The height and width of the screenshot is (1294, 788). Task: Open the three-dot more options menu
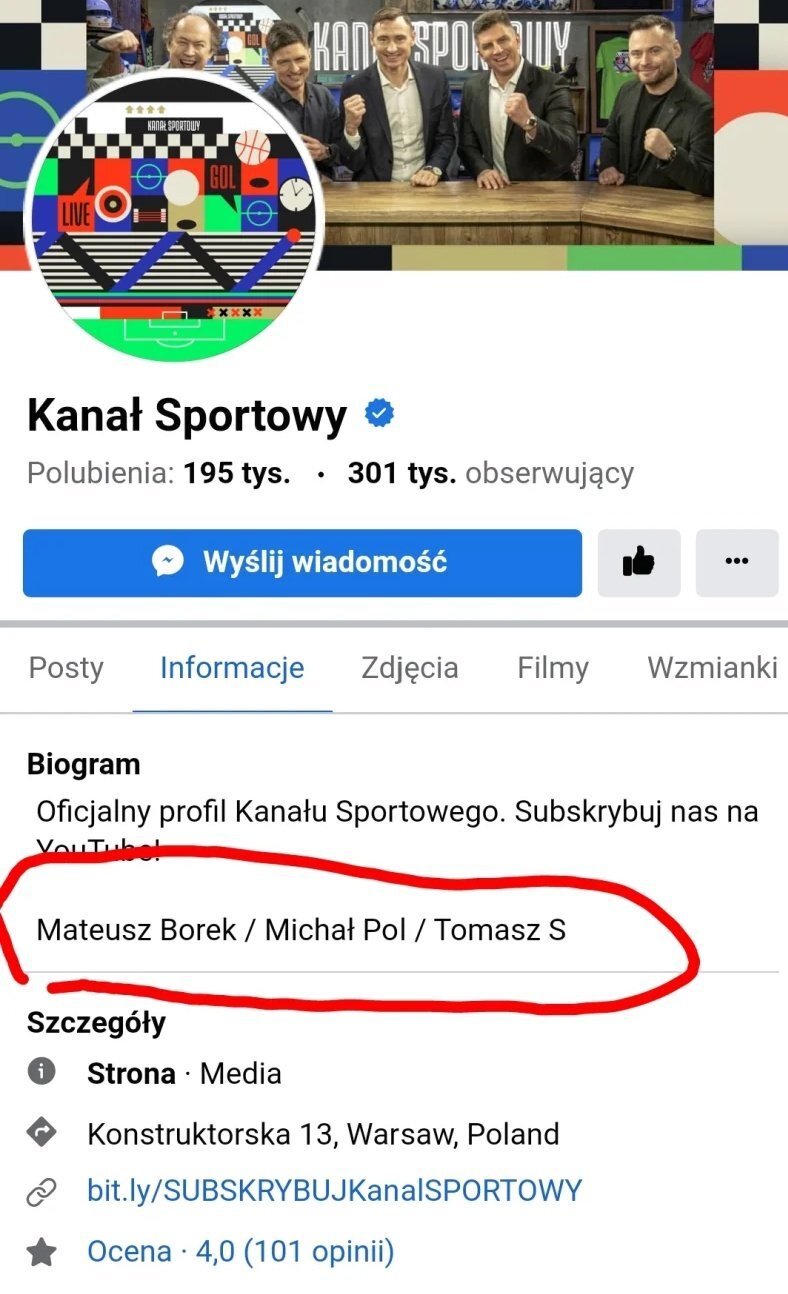736,562
